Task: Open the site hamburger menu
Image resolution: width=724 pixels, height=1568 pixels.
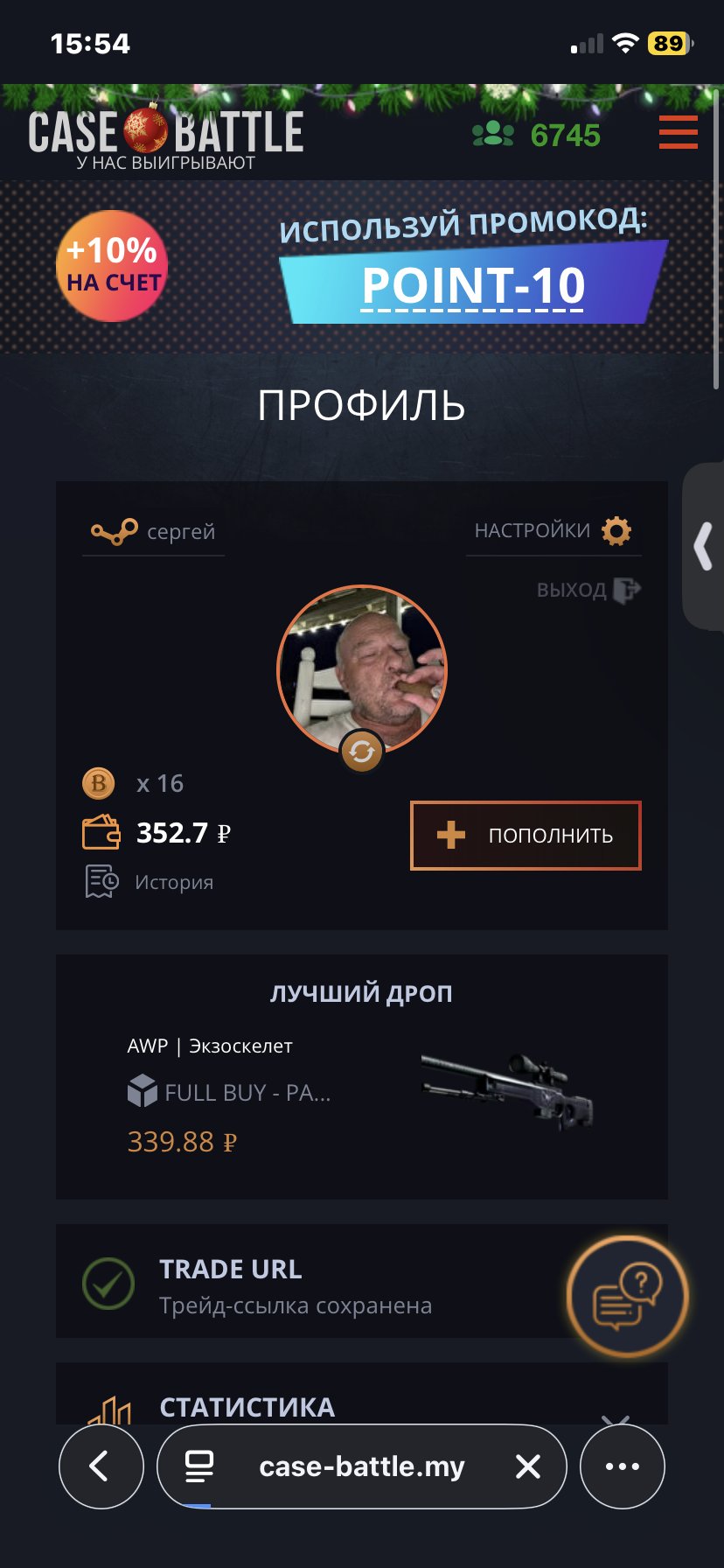Action: (x=678, y=133)
